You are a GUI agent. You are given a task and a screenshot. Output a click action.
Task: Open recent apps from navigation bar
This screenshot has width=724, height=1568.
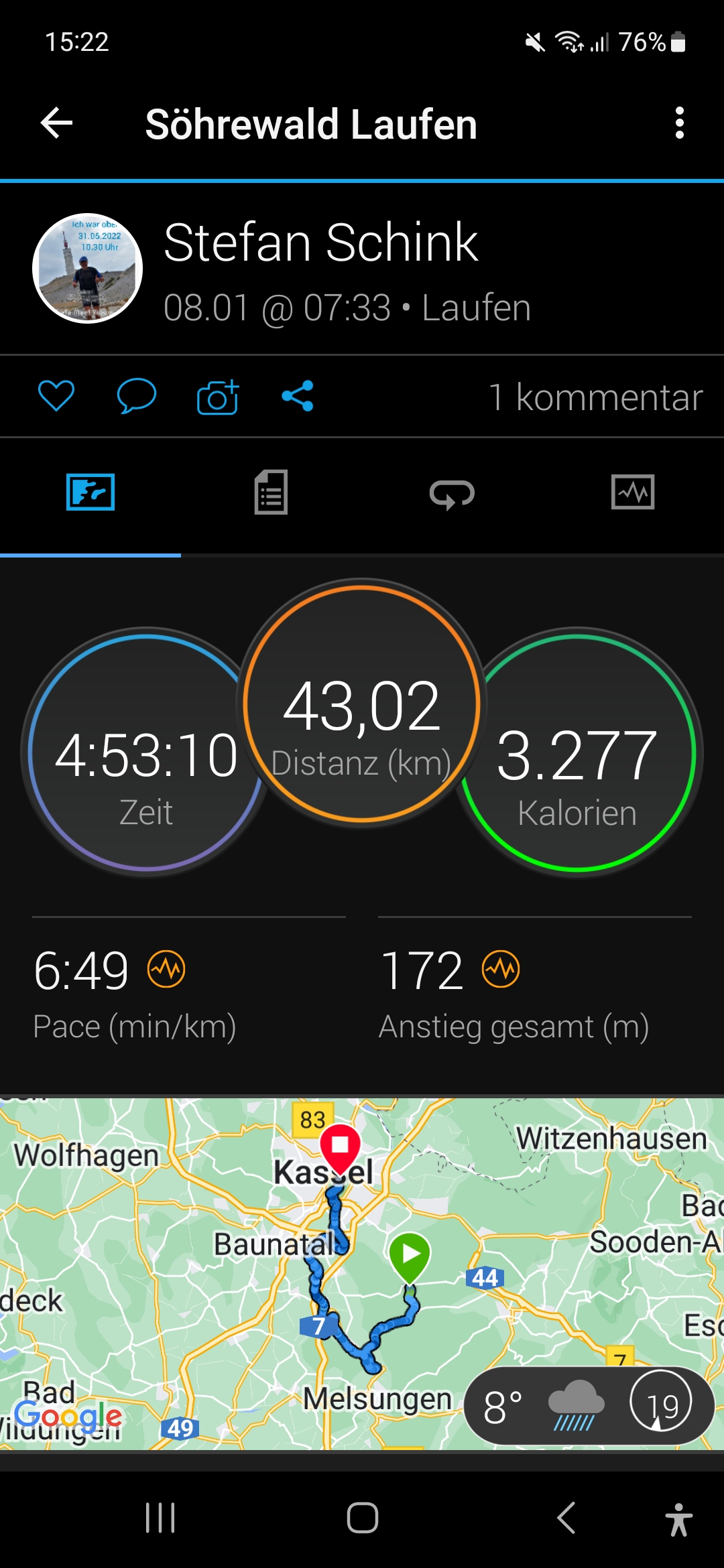click(x=160, y=1518)
